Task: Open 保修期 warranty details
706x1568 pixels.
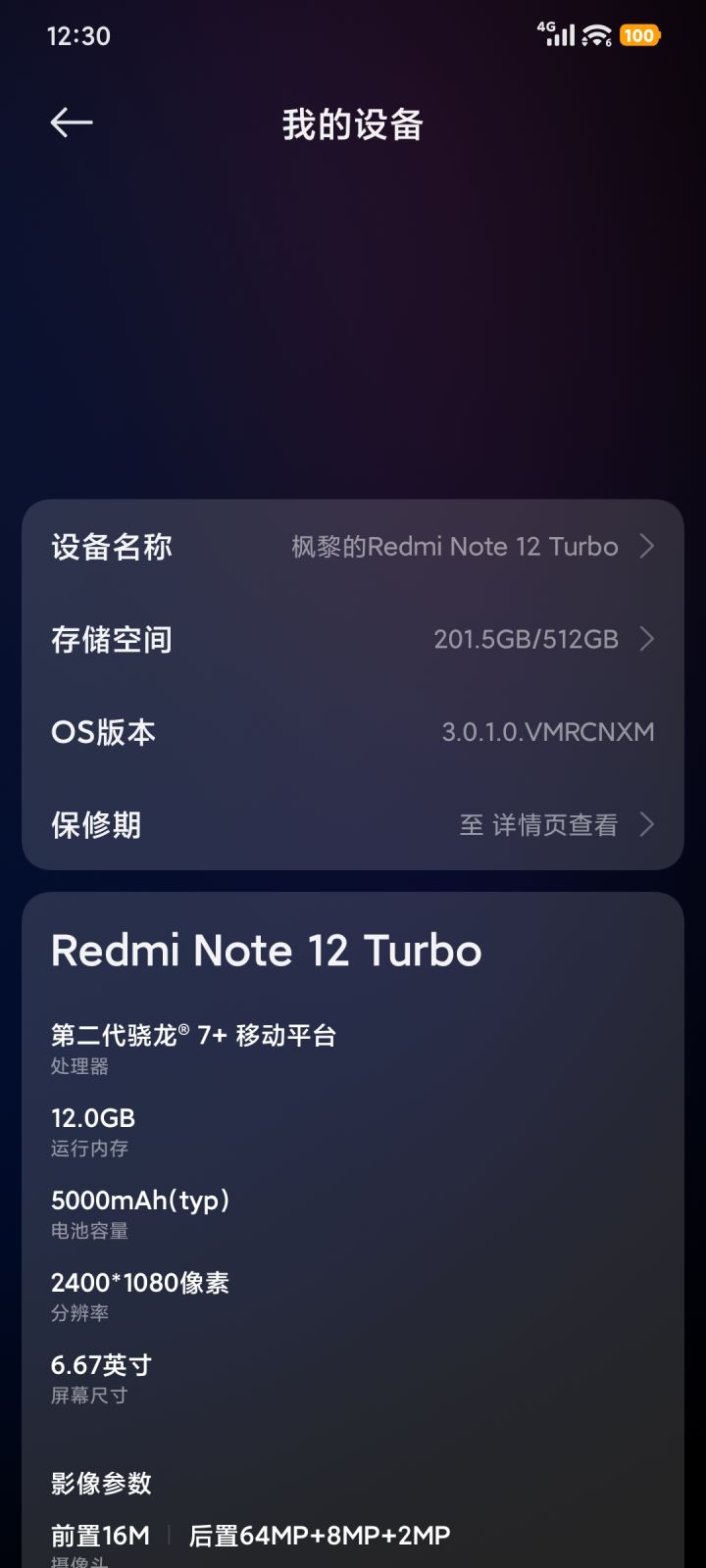Action: 353,824
